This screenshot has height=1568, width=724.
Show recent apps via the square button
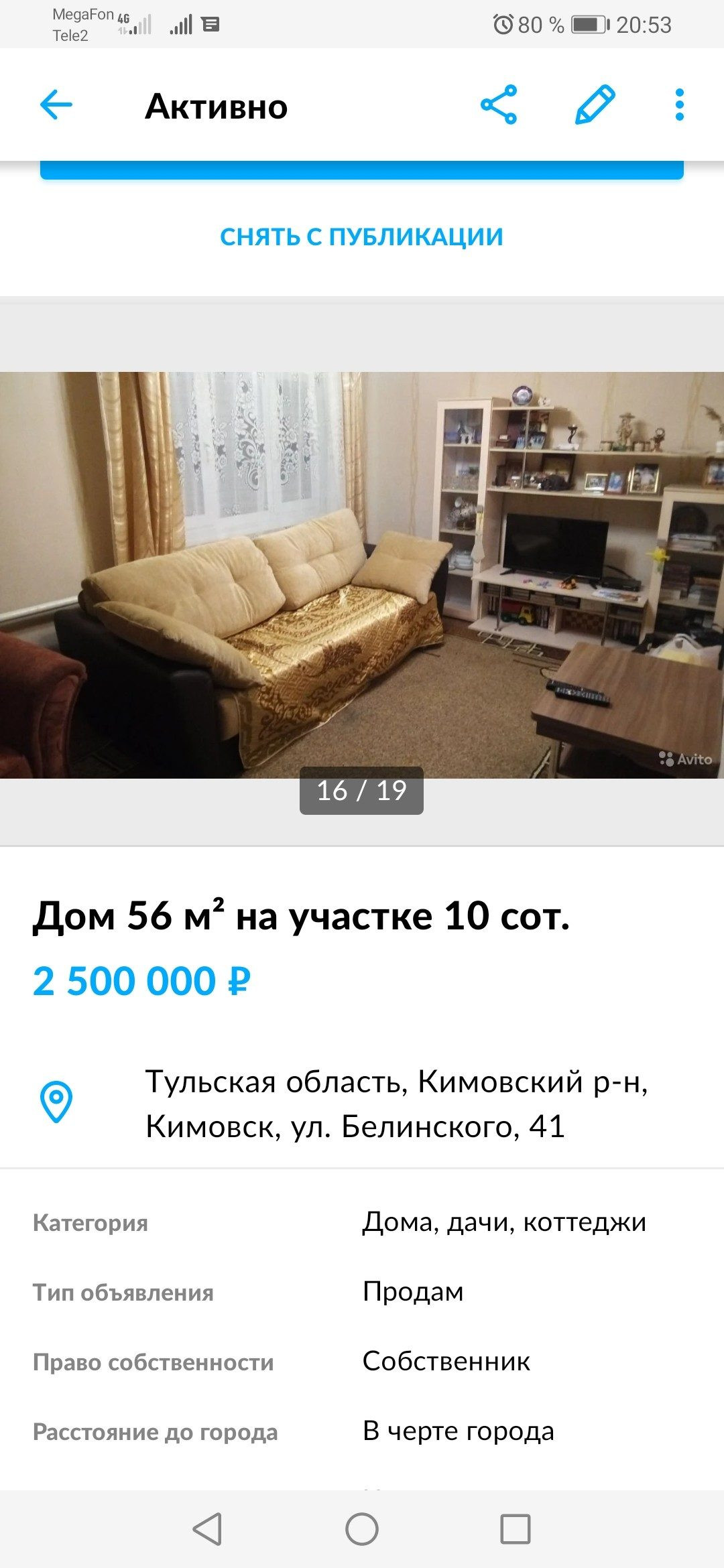tap(515, 1529)
